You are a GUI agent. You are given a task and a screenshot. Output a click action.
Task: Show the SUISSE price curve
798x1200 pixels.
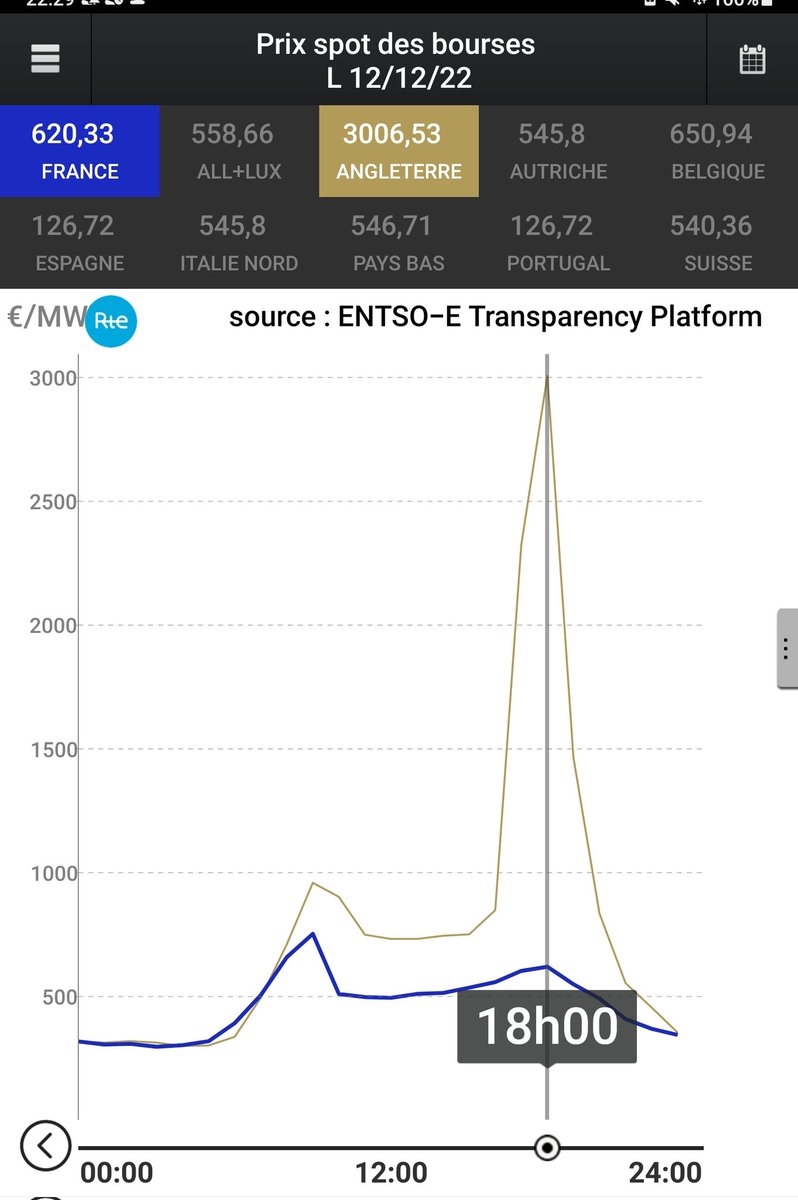718,243
